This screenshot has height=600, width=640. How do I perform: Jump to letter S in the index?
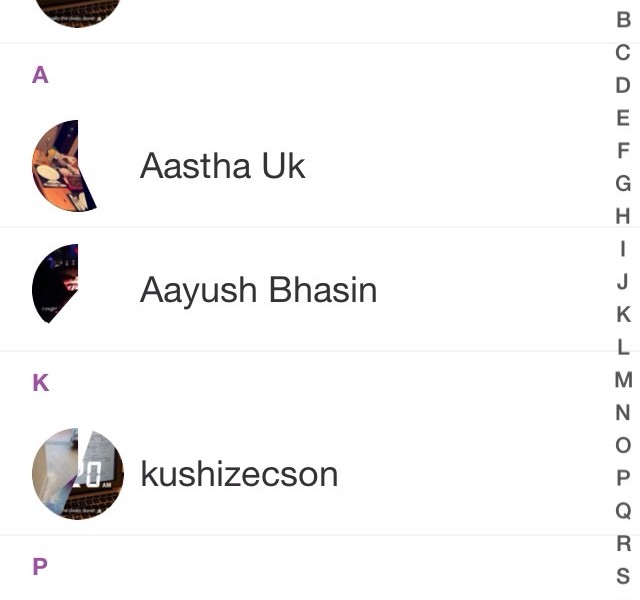click(x=623, y=577)
